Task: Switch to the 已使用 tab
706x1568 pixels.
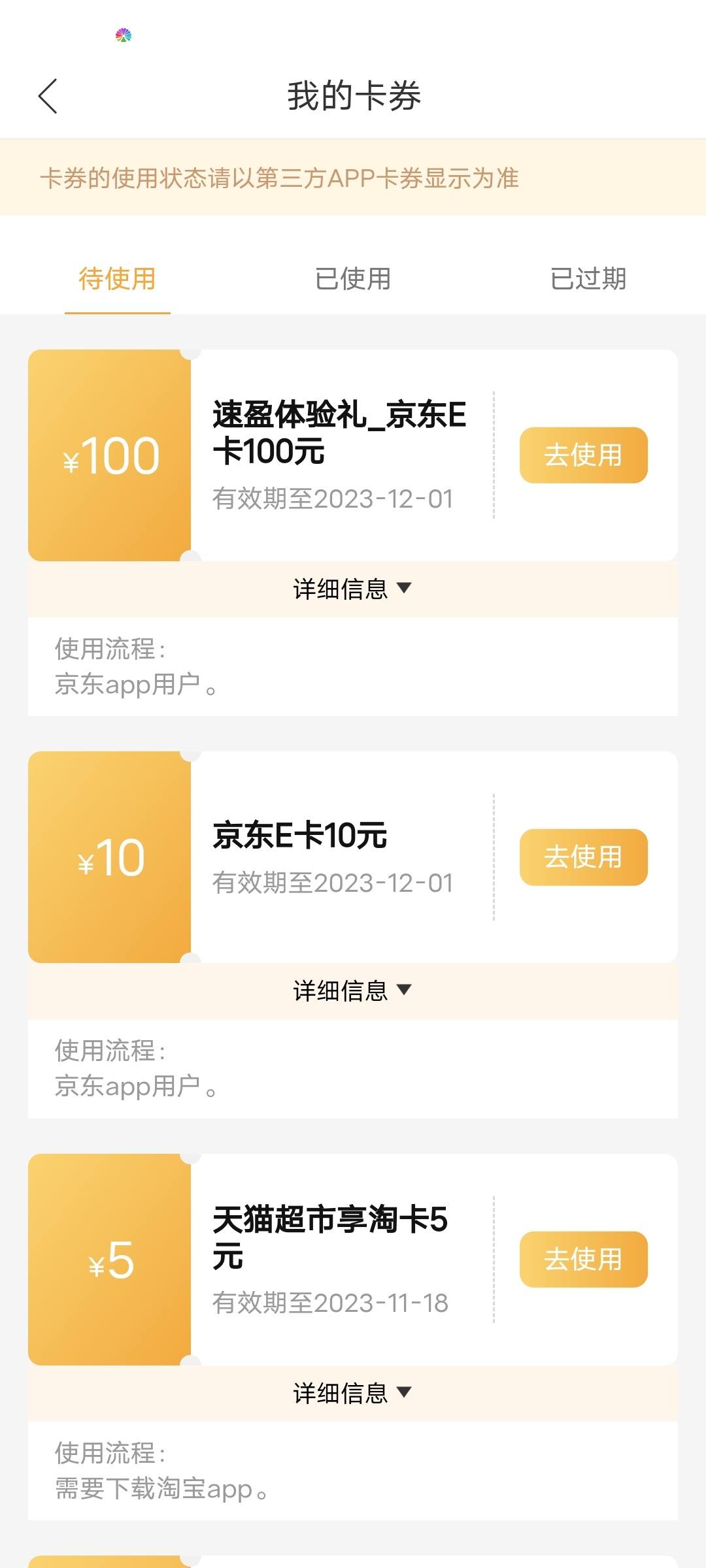Action: click(x=353, y=279)
